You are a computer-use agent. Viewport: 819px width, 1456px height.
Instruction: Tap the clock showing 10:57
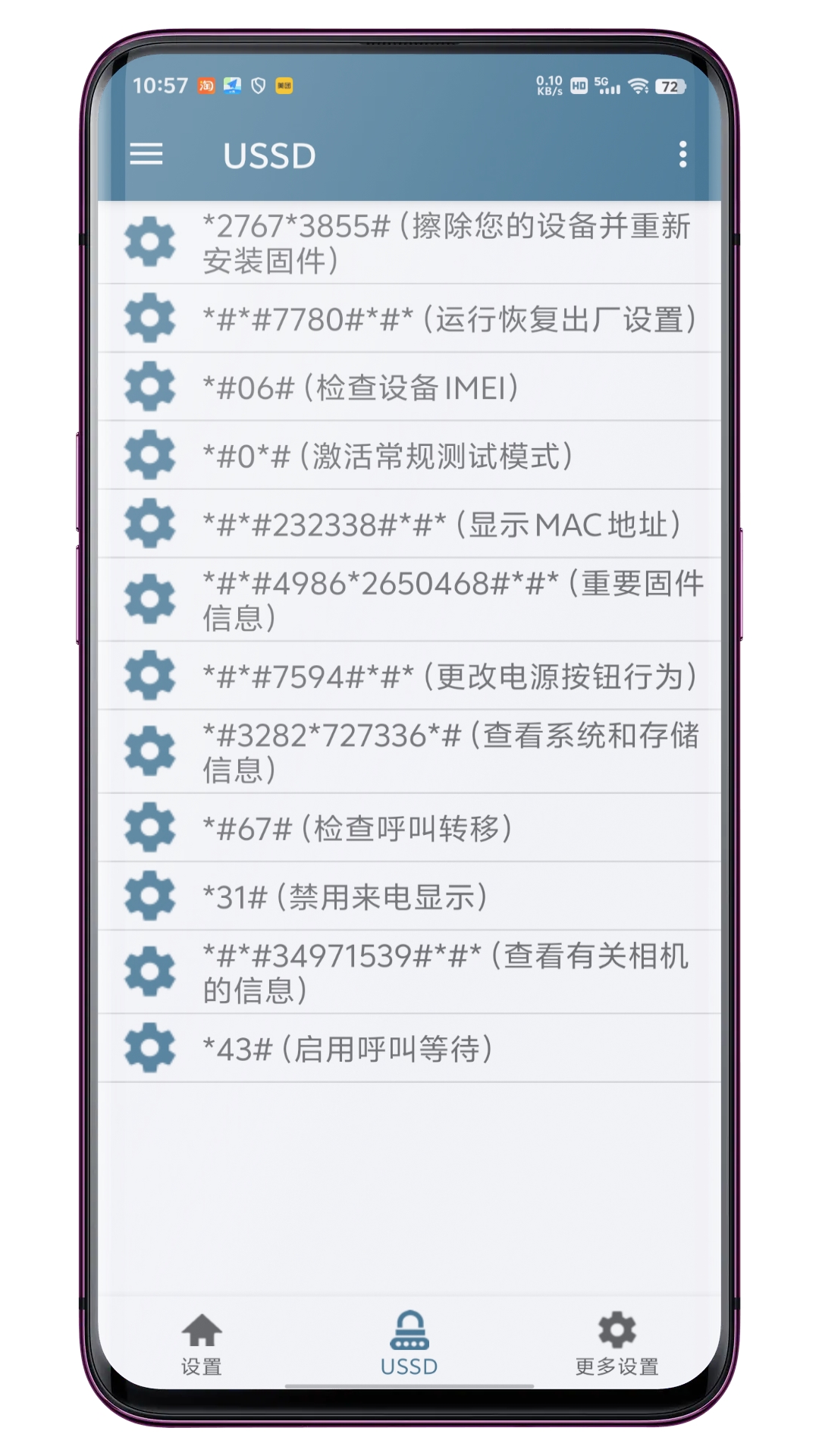click(162, 86)
